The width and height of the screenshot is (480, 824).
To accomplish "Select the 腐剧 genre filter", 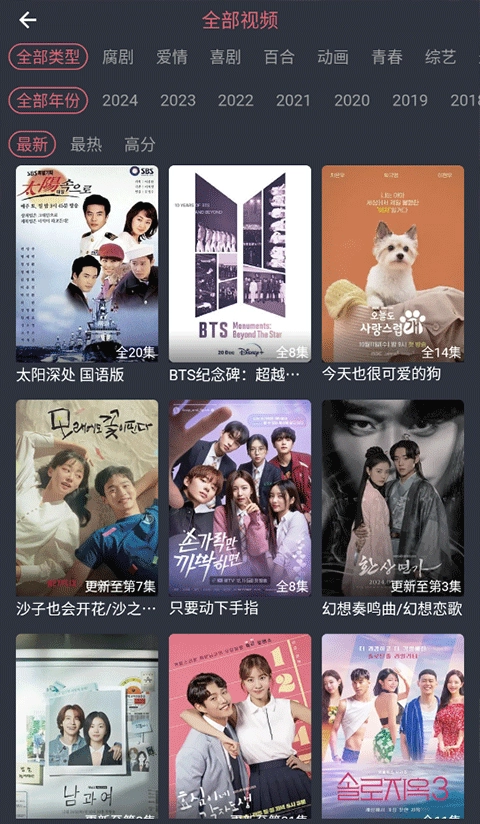I will (118, 57).
